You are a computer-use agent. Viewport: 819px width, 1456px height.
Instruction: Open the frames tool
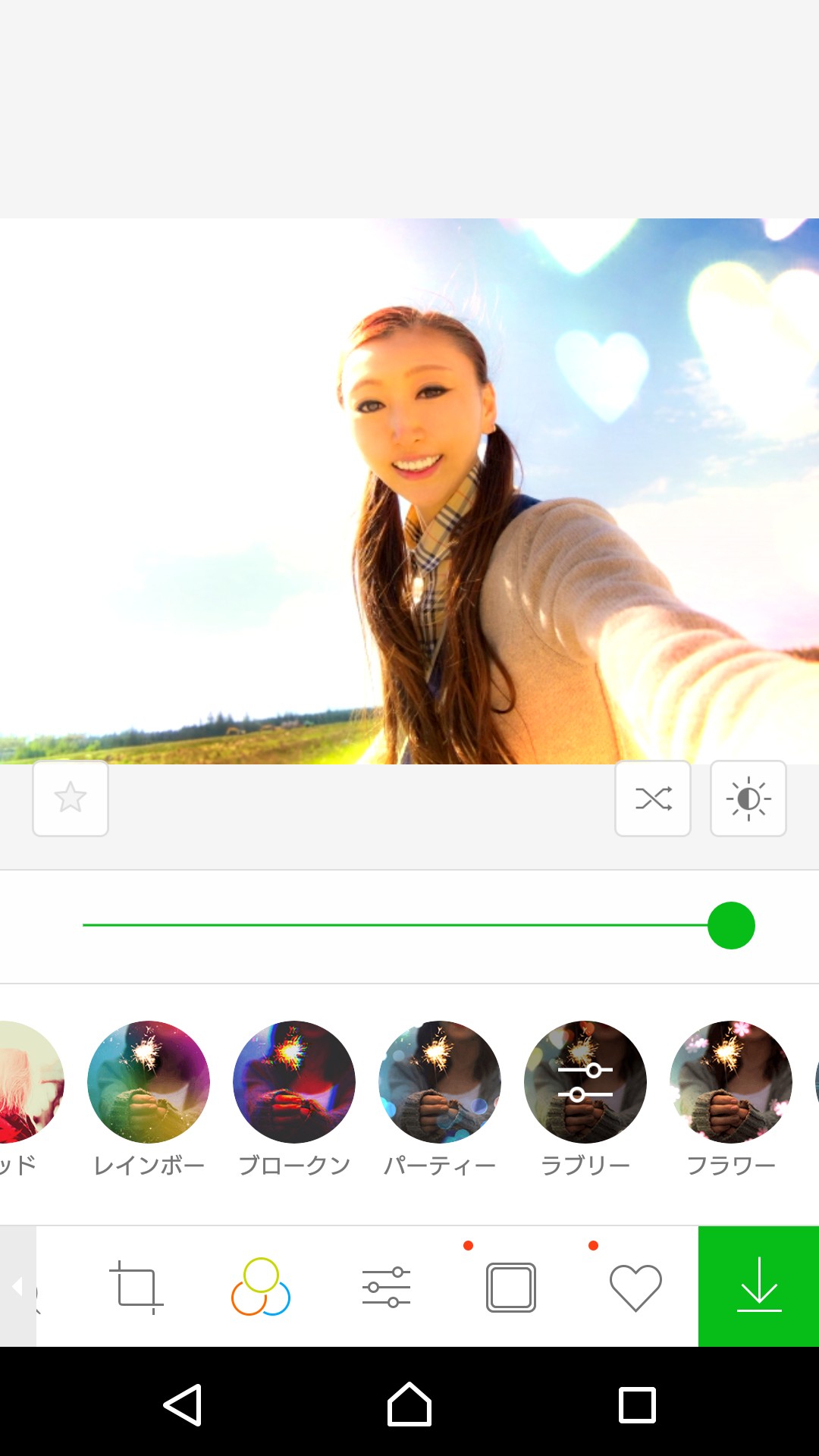point(511,1287)
